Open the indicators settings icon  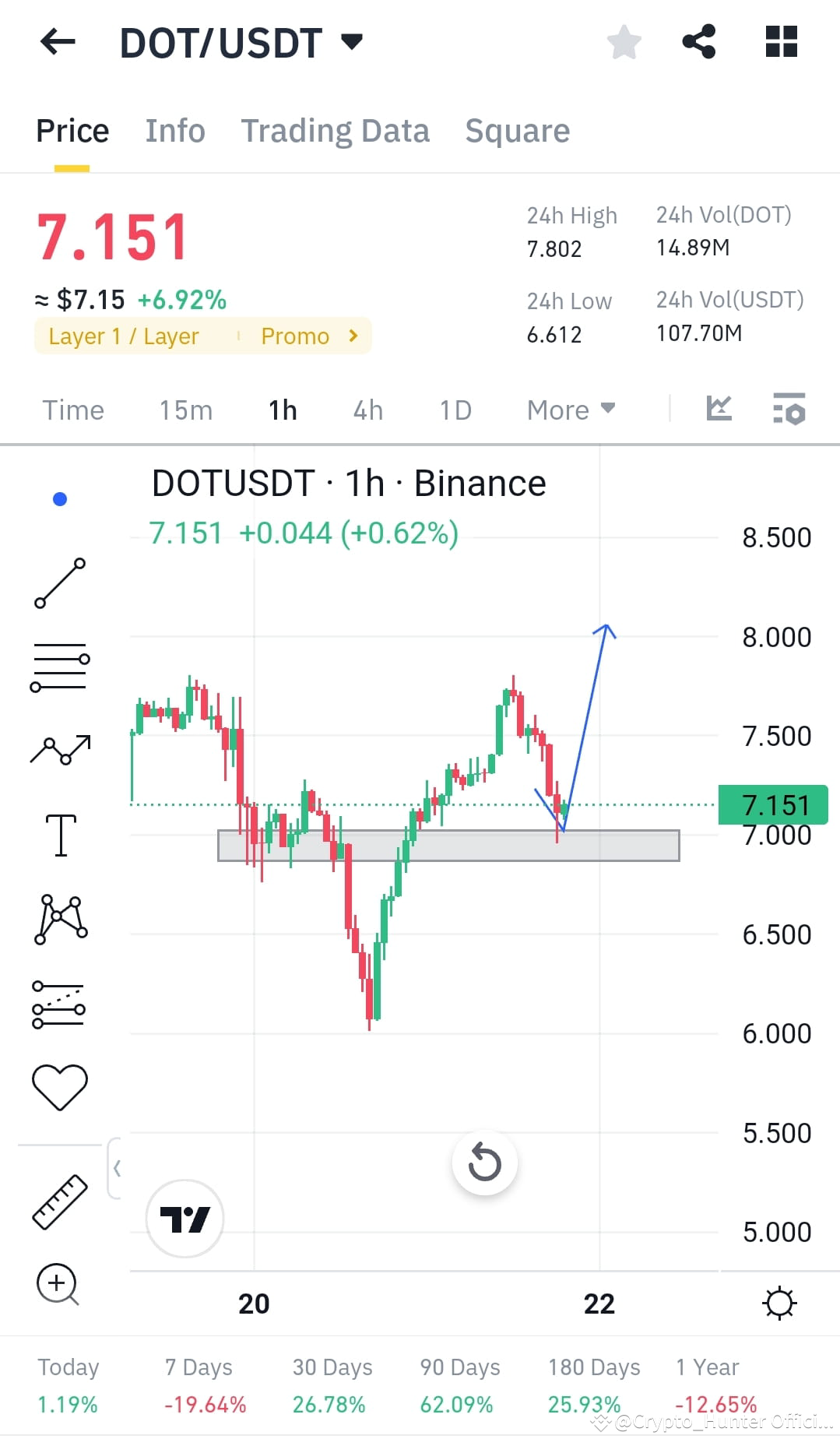pos(789,408)
